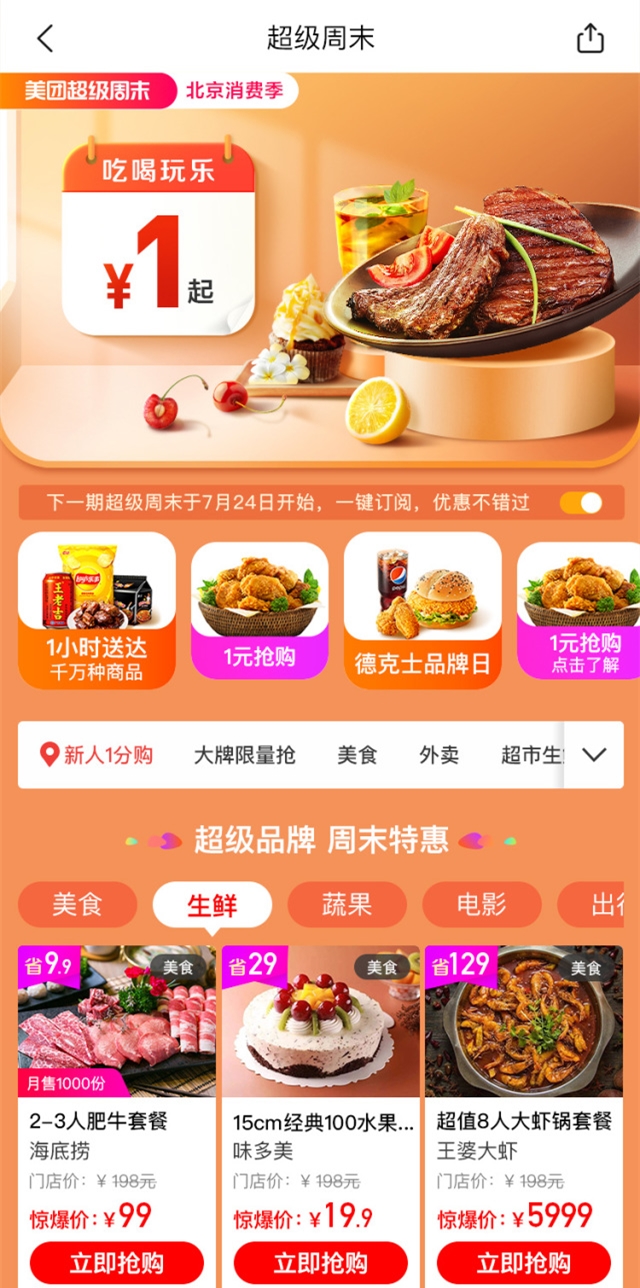This screenshot has width=640, height=1288.
Task: Expand the section list with the chevron
Action: pyautogui.click(x=594, y=755)
